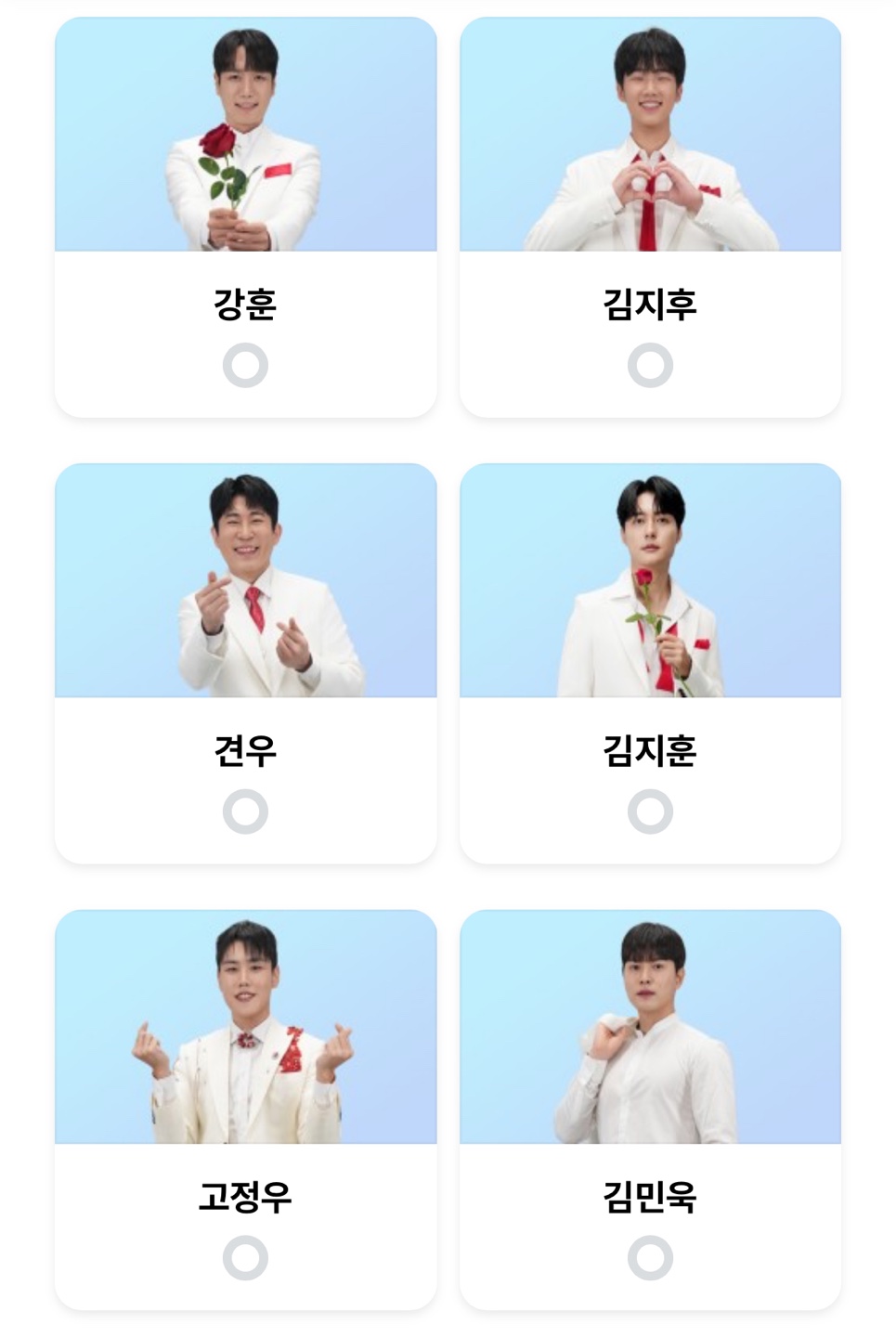The image size is (896, 1337).
Task: Select the radio button under 고정우
Action: pyautogui.click(x=246, y=1259)
